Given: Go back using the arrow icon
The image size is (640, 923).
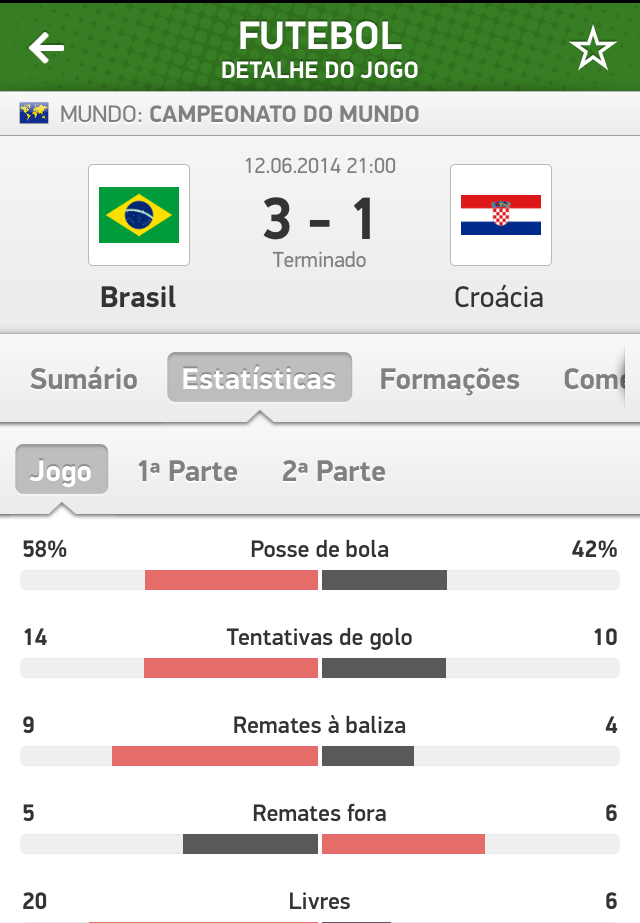Looking at the screenshot, I should [x=46, y=48].
